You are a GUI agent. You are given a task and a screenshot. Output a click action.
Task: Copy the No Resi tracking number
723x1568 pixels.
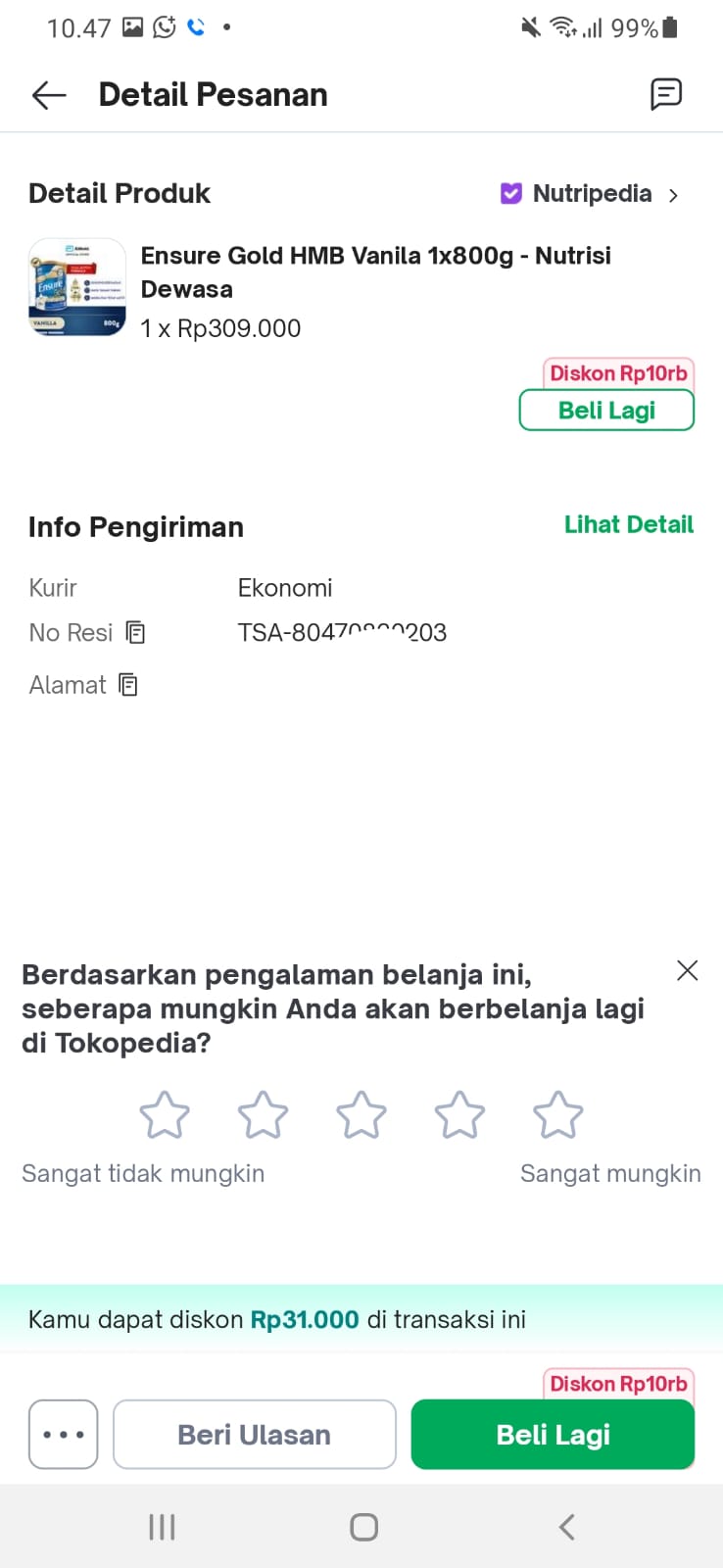[x=136, y=633]
